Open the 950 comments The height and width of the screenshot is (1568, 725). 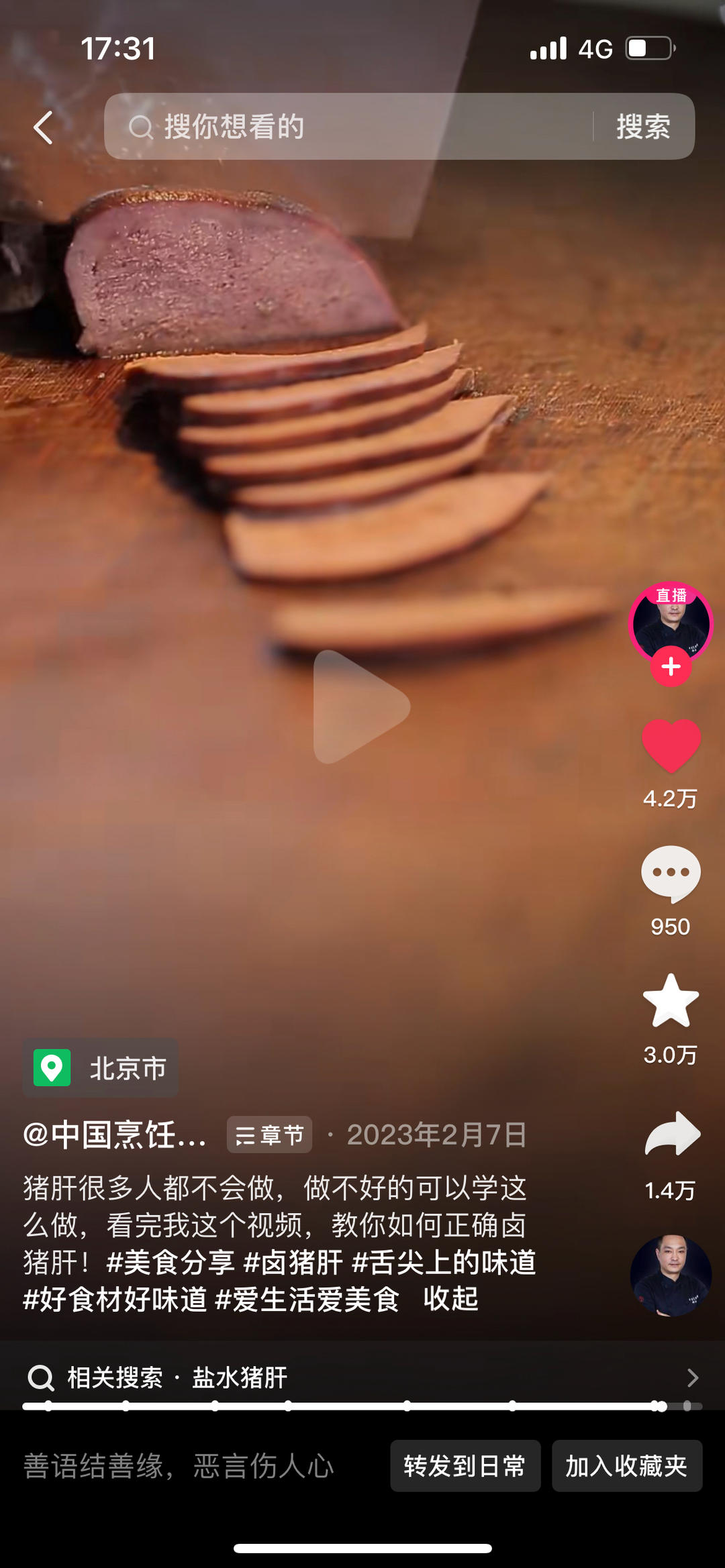671,874
